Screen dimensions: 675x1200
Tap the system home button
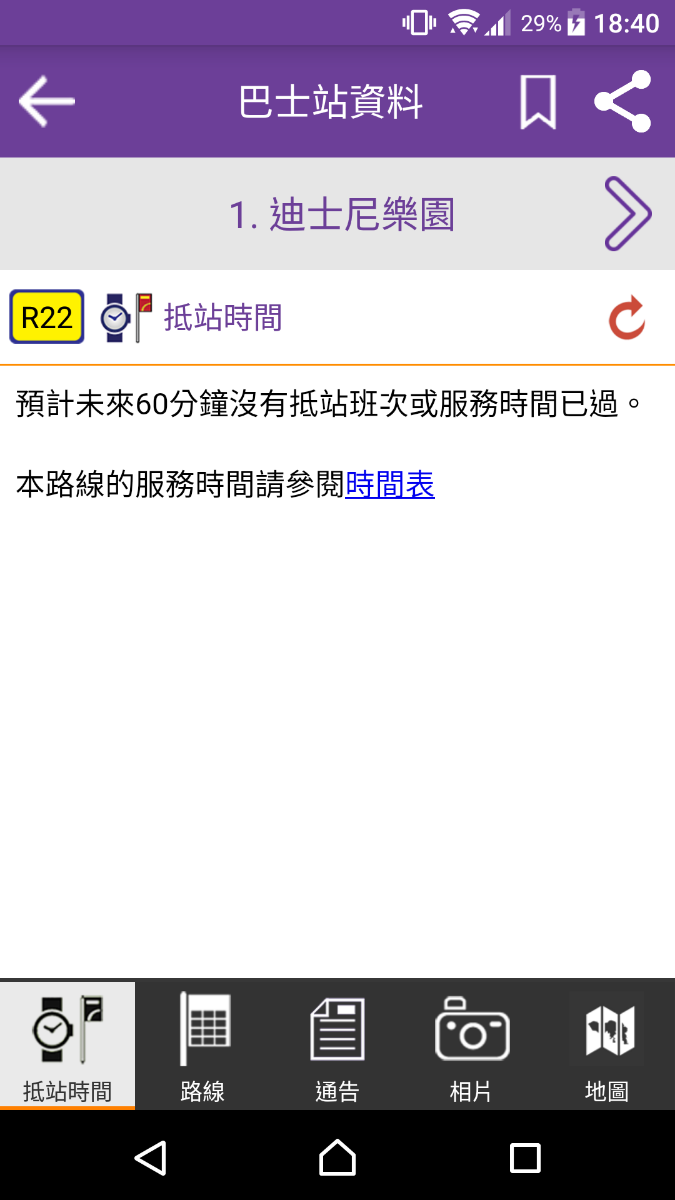pyautogui.click(x=337, y=1158)
